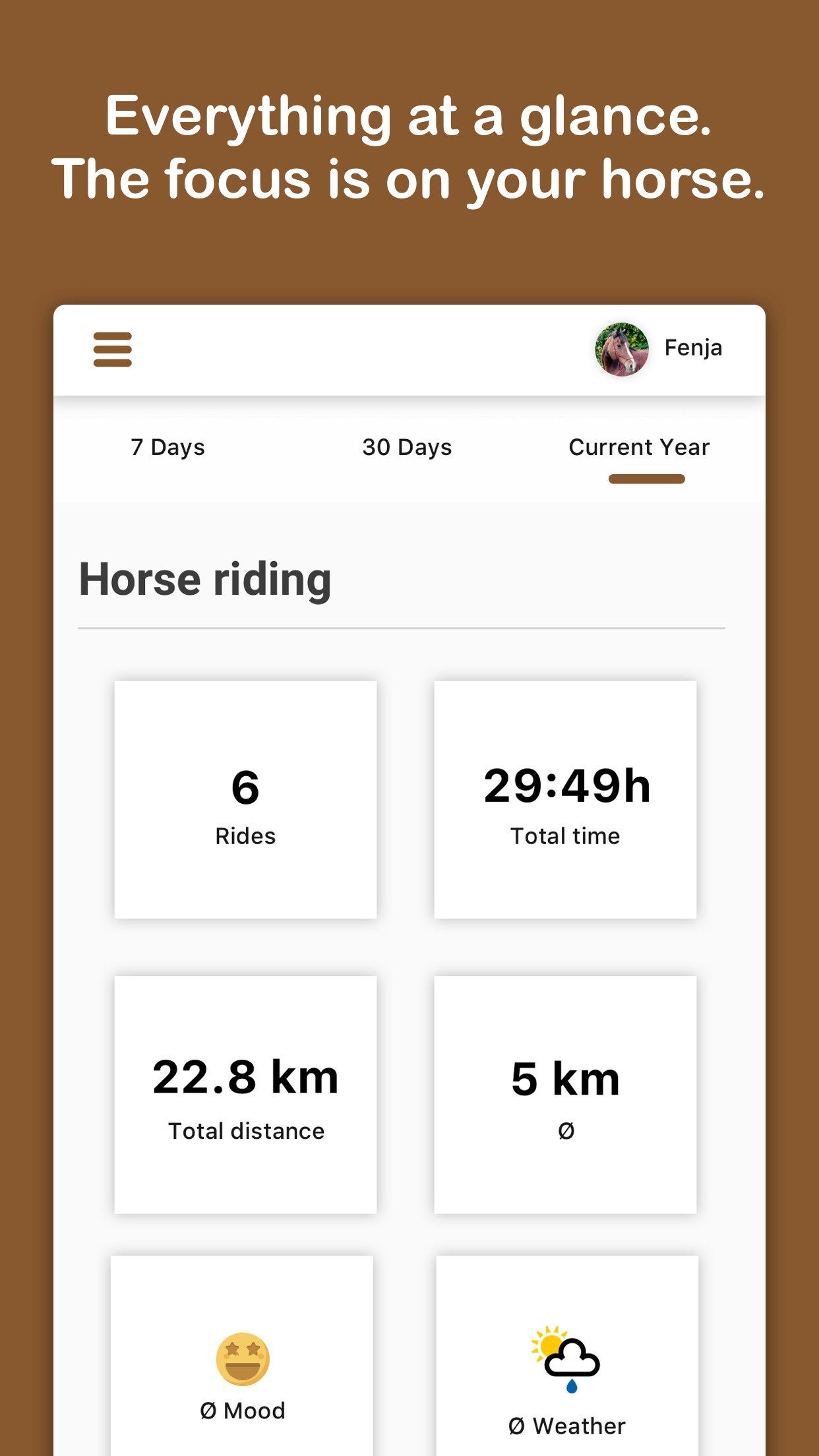Select the Current Year tab
Image resolution: width=819 pixels, height=1456 pixels.
[x=639, y=447]
